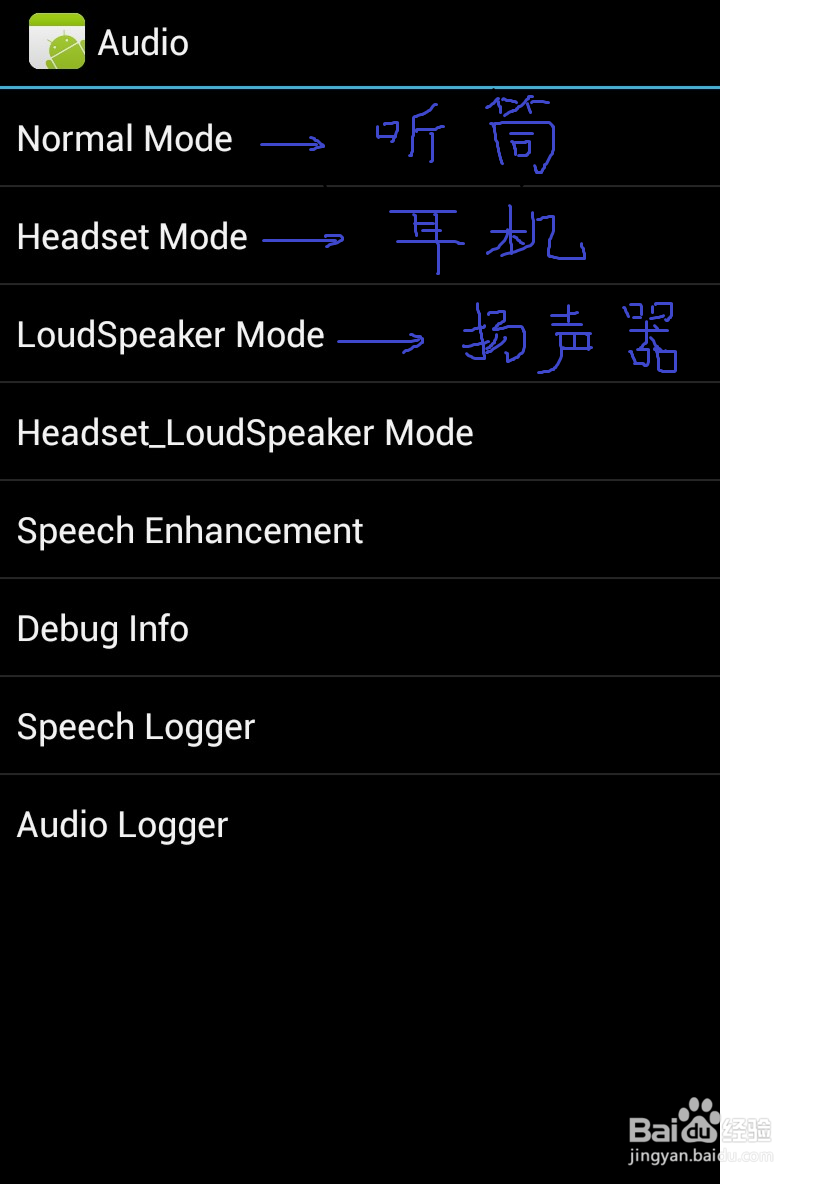This screenshot has height=1184, width=819.
Task: Click the arrow next to Normal Mode
Action: (x=293, y=143)
